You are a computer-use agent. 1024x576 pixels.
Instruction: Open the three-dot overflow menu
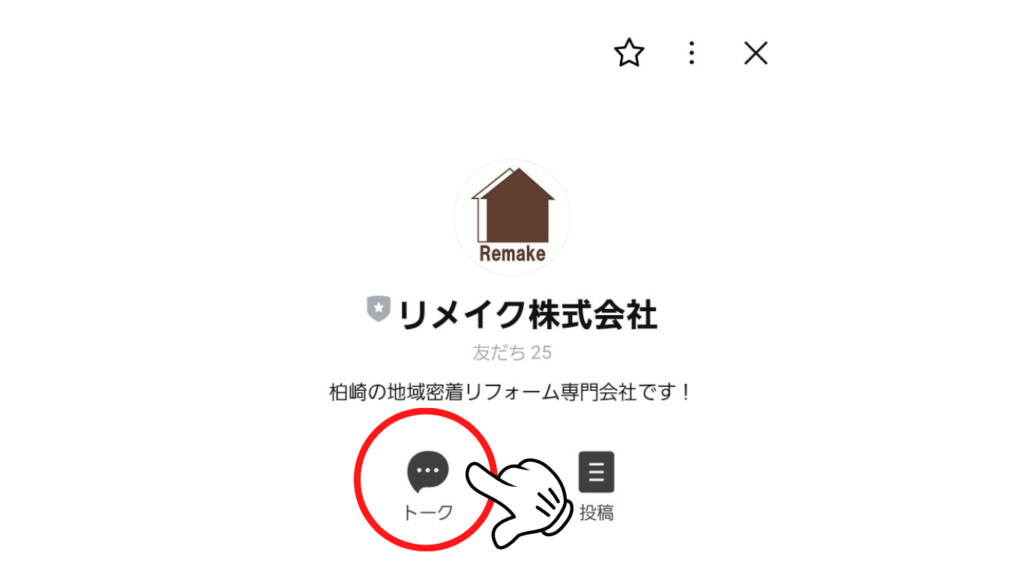(x=691, y=53)
